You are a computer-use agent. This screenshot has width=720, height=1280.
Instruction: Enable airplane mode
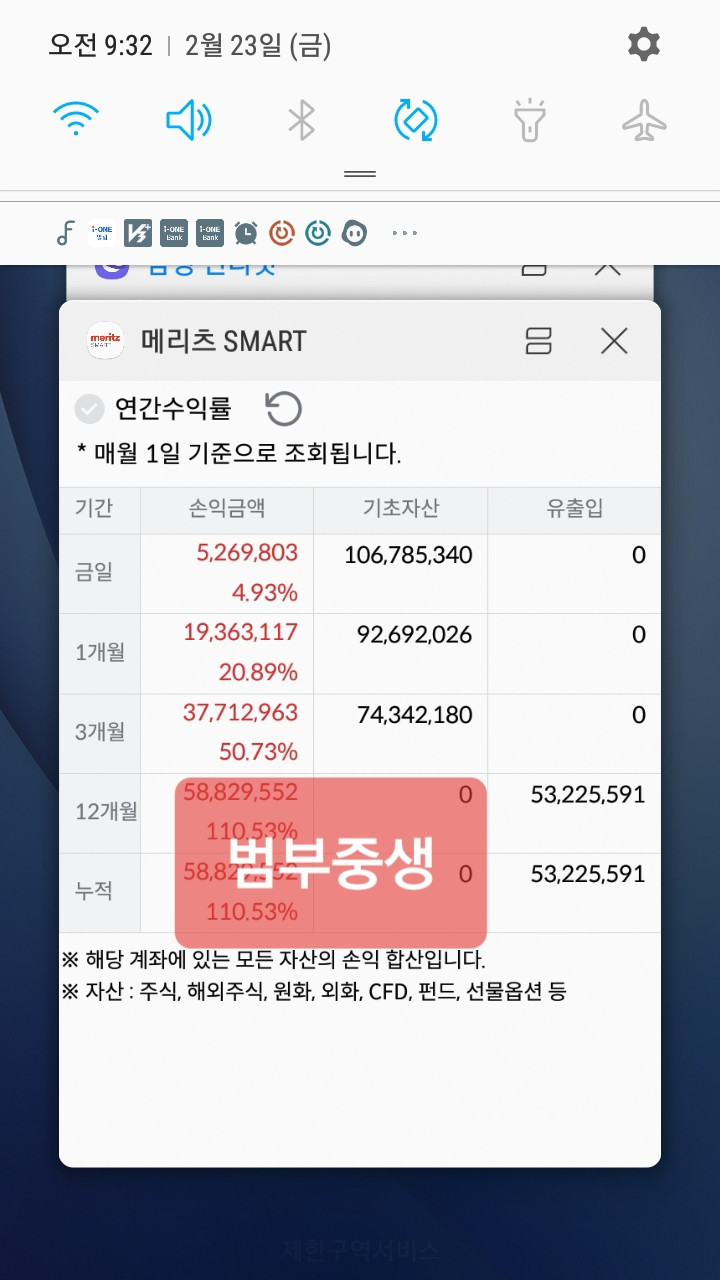pos(644,121)
